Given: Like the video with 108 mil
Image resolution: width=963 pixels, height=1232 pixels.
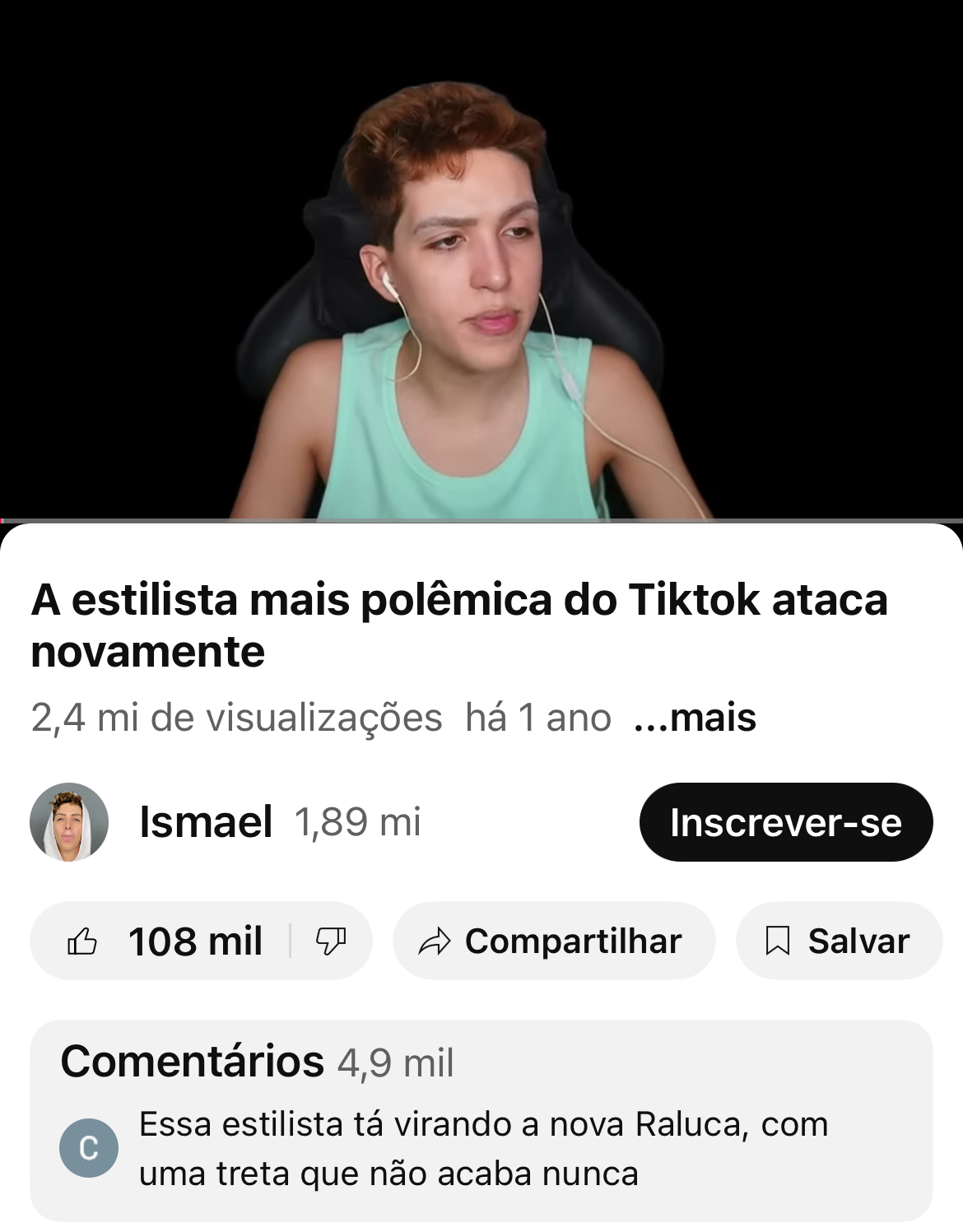Looking at the screenshot, I should (165, 941).
